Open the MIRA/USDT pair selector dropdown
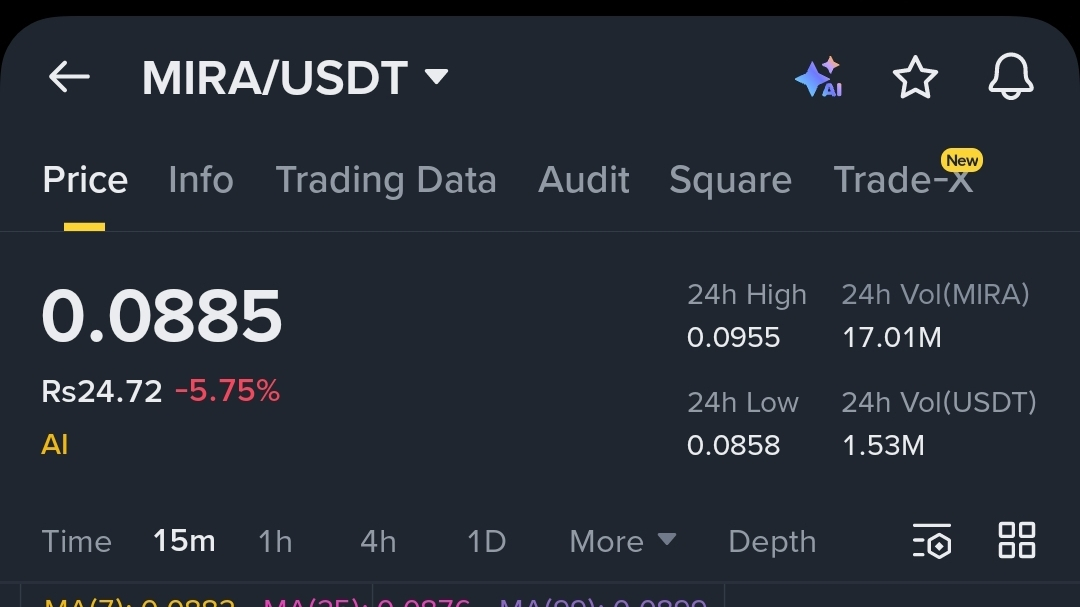 coord(294,78)
